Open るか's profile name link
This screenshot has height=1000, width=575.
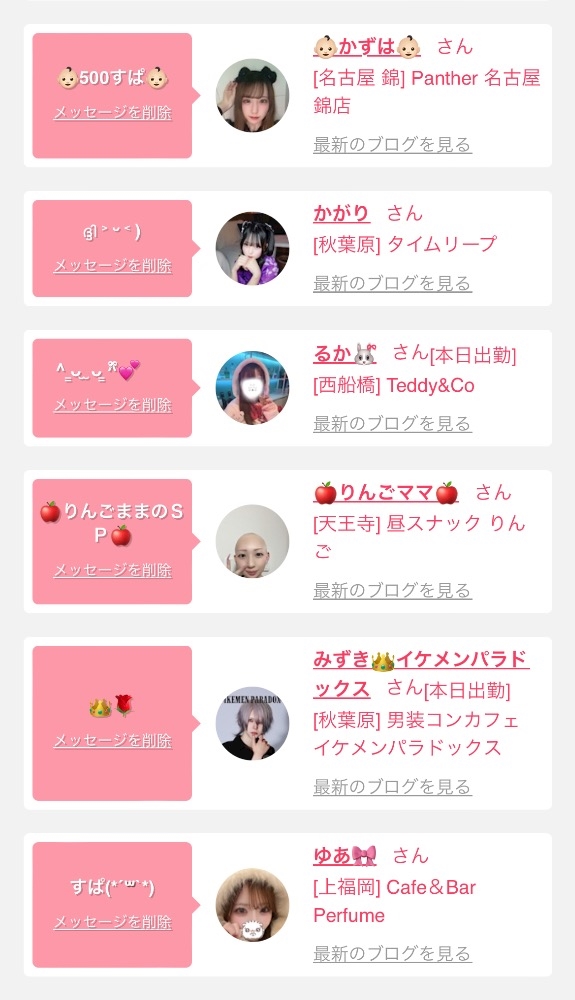coord(345,353)
